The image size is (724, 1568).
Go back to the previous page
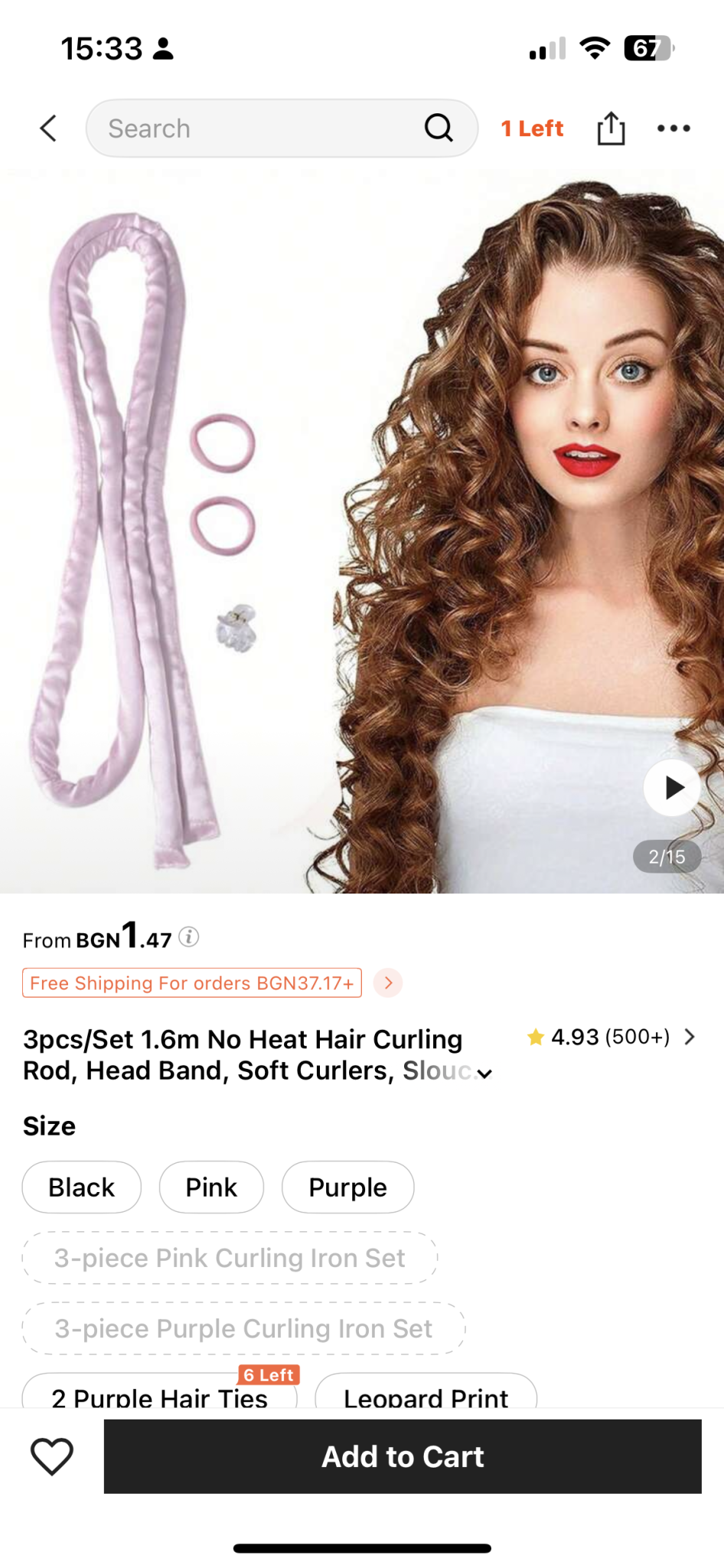pyautogui.click(x=48, y=129)
